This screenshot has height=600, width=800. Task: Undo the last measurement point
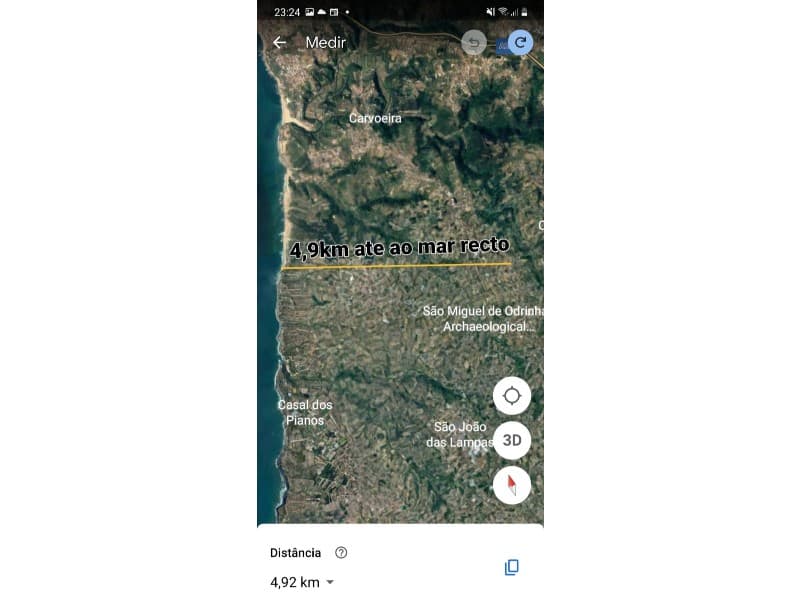(474, 43)
